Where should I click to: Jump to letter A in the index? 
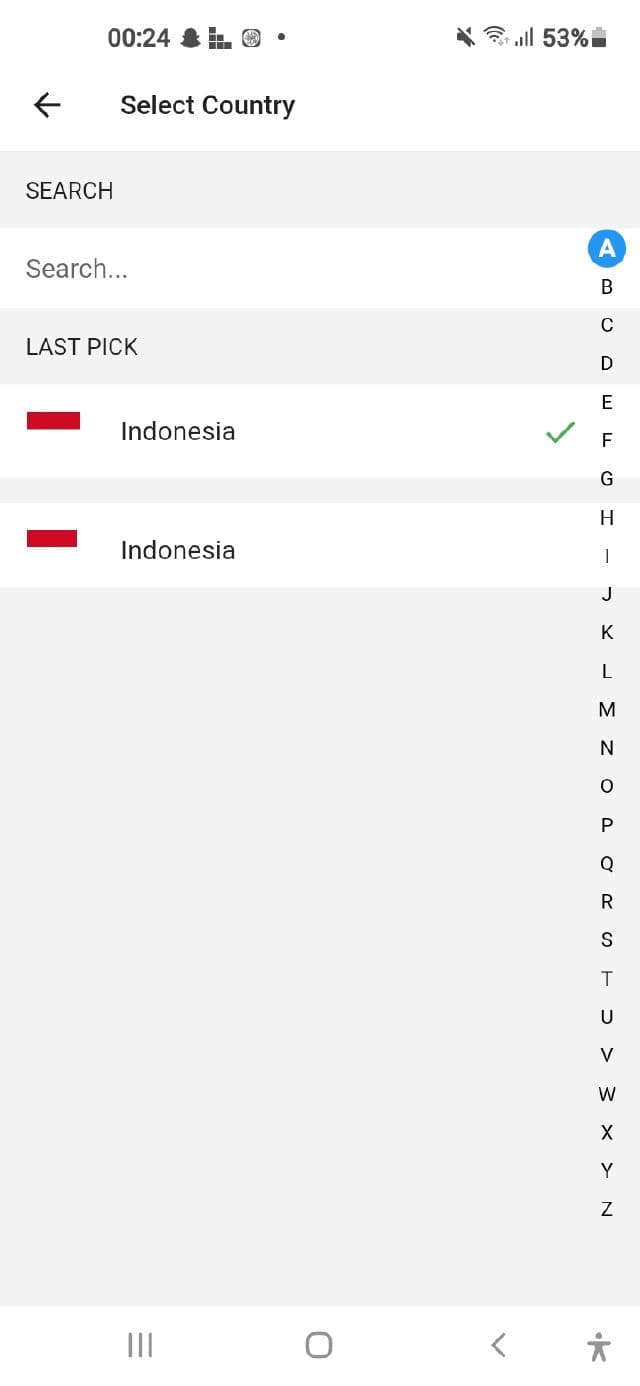[x=606, y=248]
